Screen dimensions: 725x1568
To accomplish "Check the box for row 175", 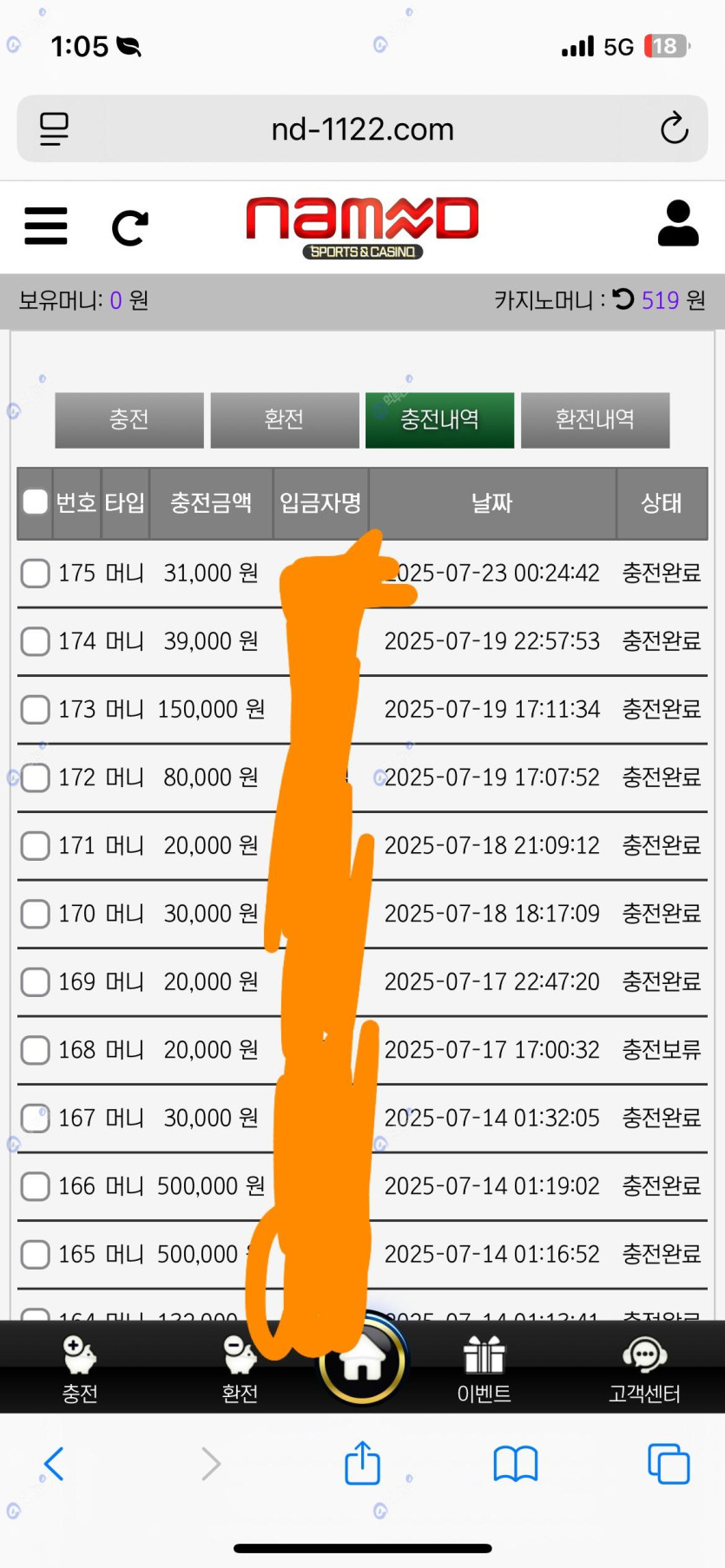I will (x=35, y=573).
